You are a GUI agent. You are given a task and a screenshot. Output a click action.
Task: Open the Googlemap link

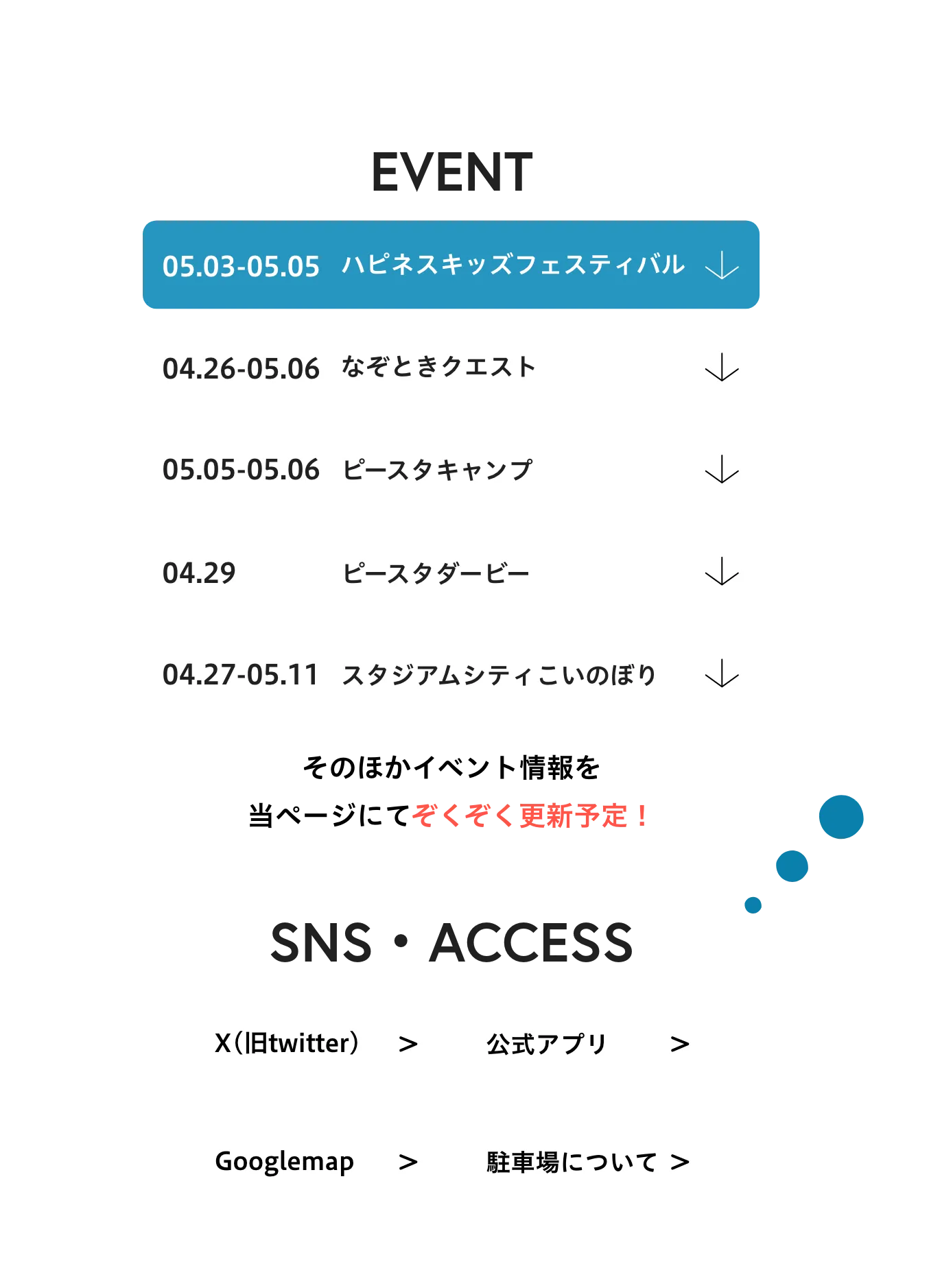(315, 1162)
